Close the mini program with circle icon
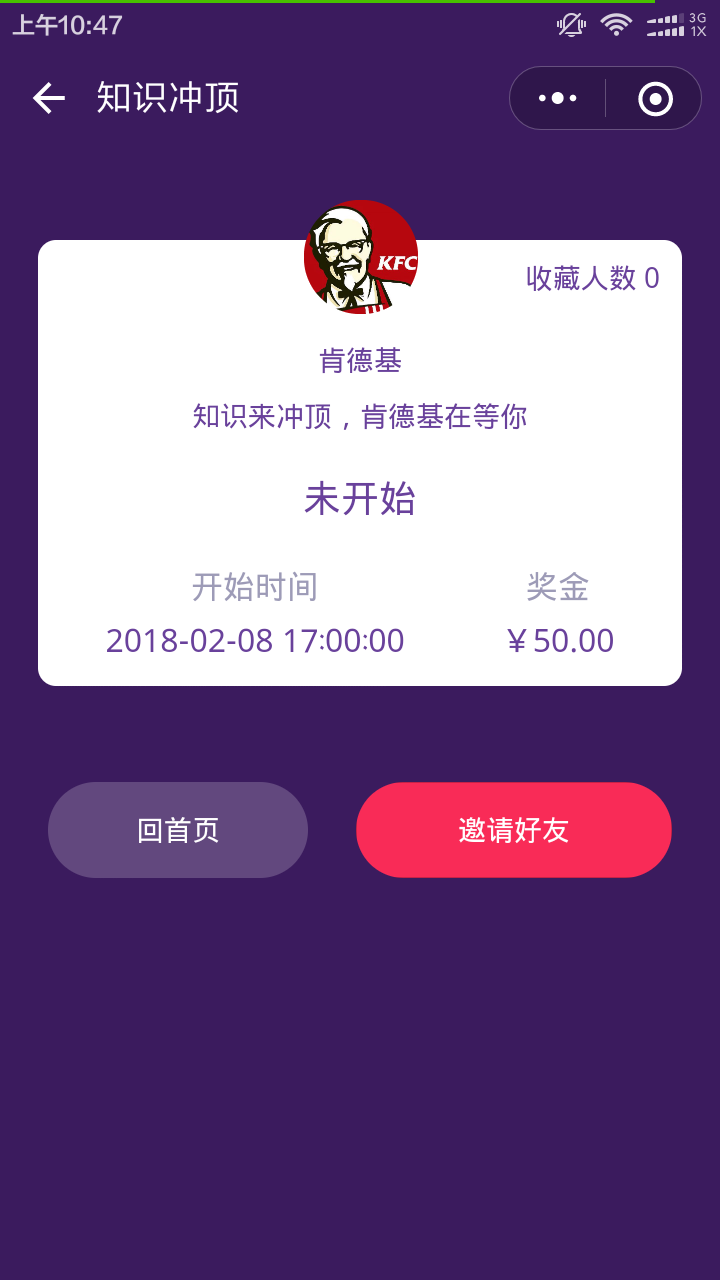The image size is (720, 1280). [x=655, y=98]
